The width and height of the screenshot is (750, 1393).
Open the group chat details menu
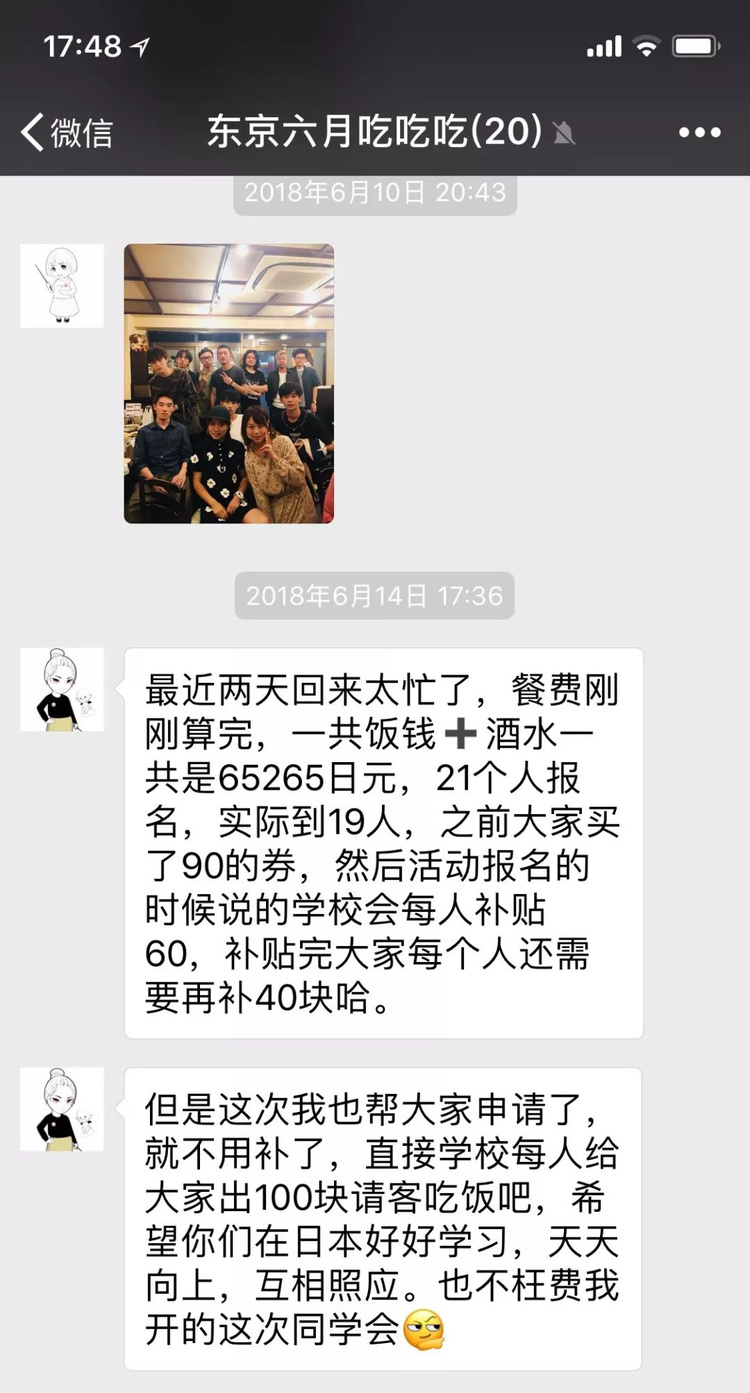[699, 132]
